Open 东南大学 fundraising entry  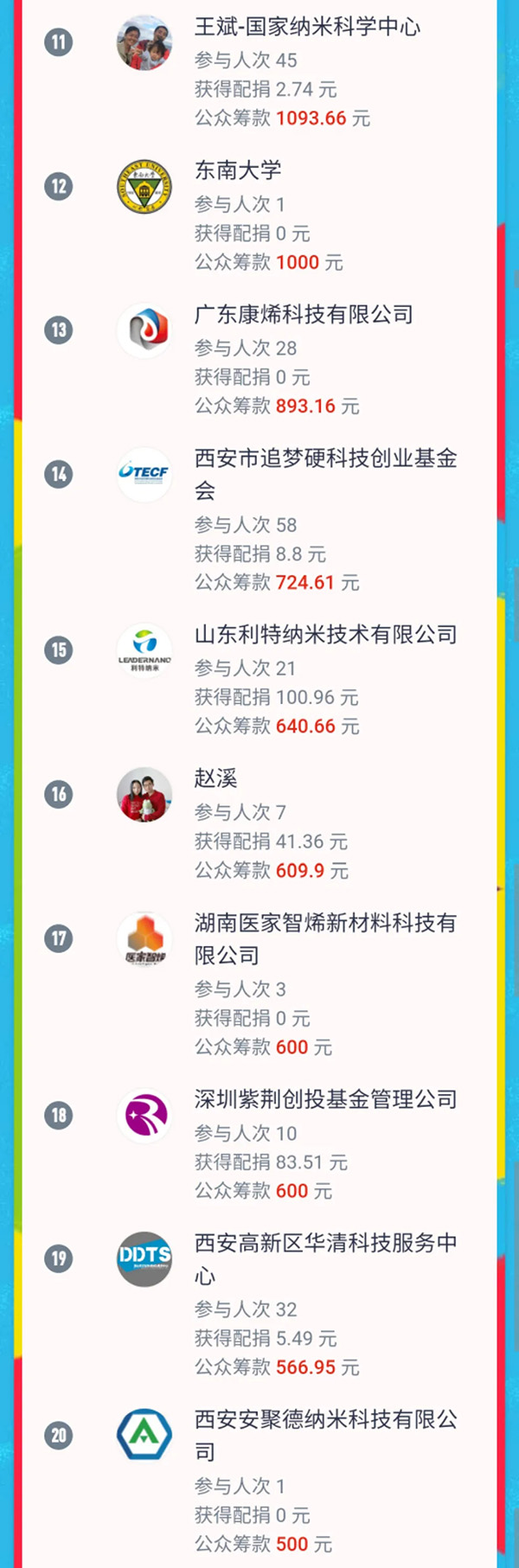pos(238,171)
